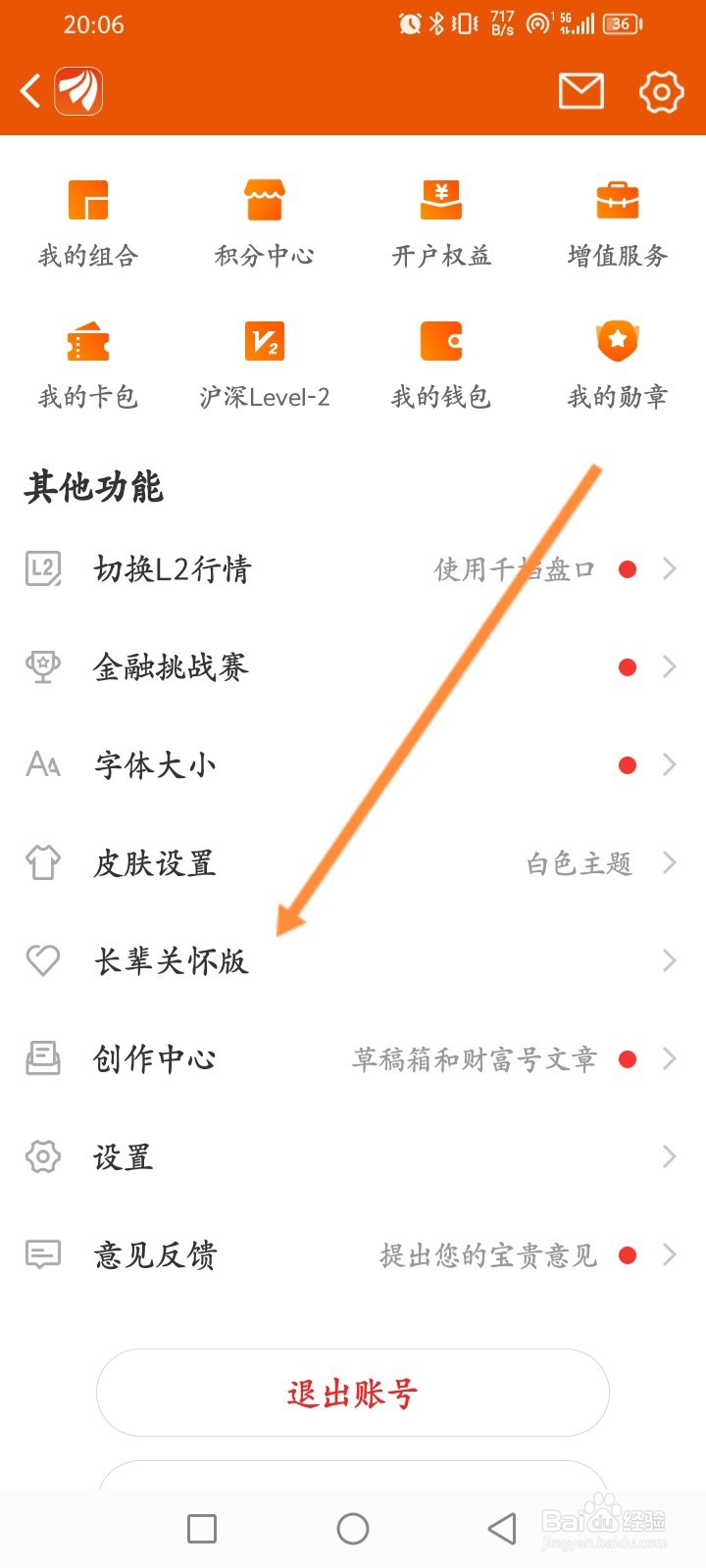The height and width of the screenshot is (1568, 706).
Task: Open 我的组合 portfolio icon
Action: pyautogui.click(x=88, y=220)
